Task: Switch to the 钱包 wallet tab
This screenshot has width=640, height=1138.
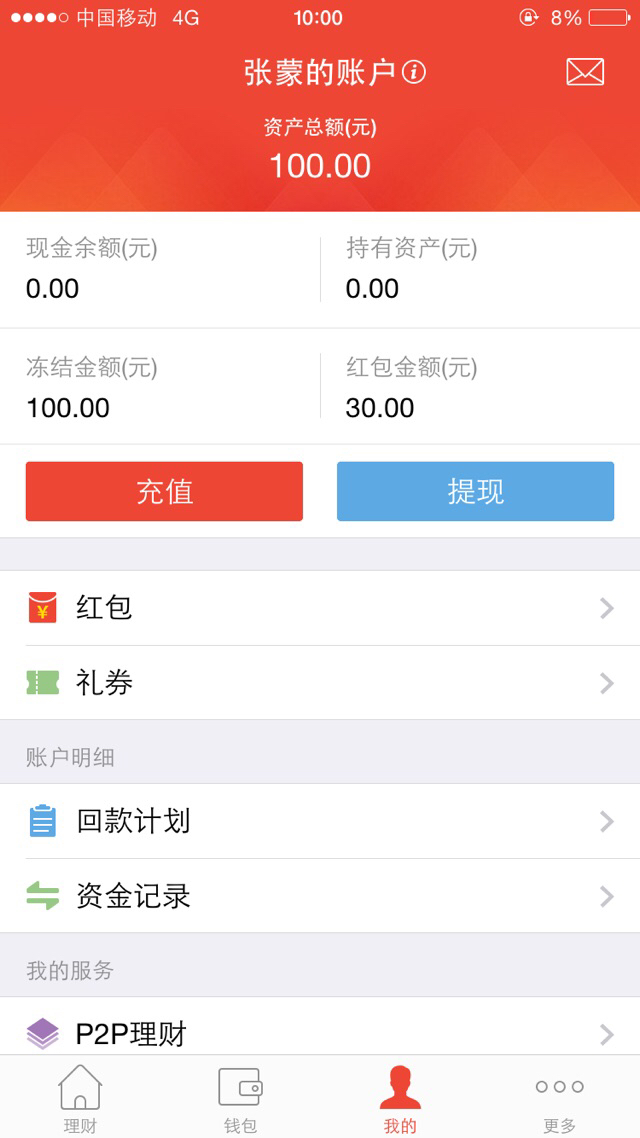Action: pyautogui.click(x=240, y=1097)
